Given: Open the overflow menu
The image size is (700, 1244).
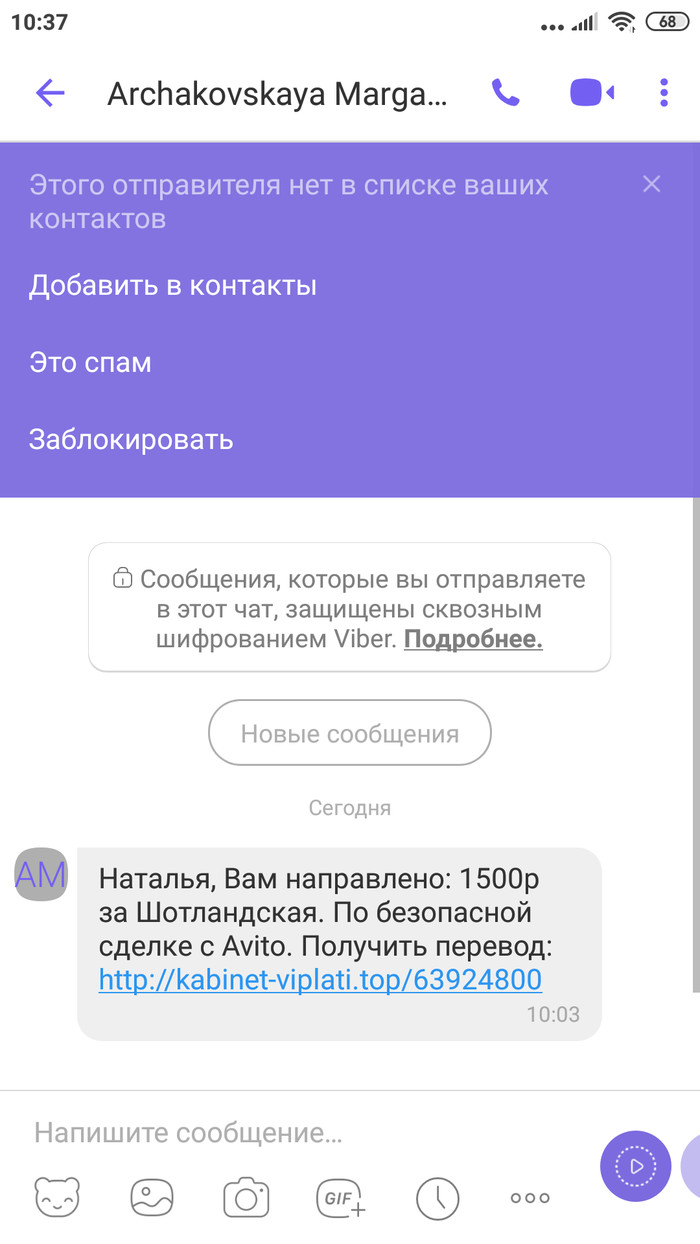Looking at the screenshot, I should click(664, 94).
